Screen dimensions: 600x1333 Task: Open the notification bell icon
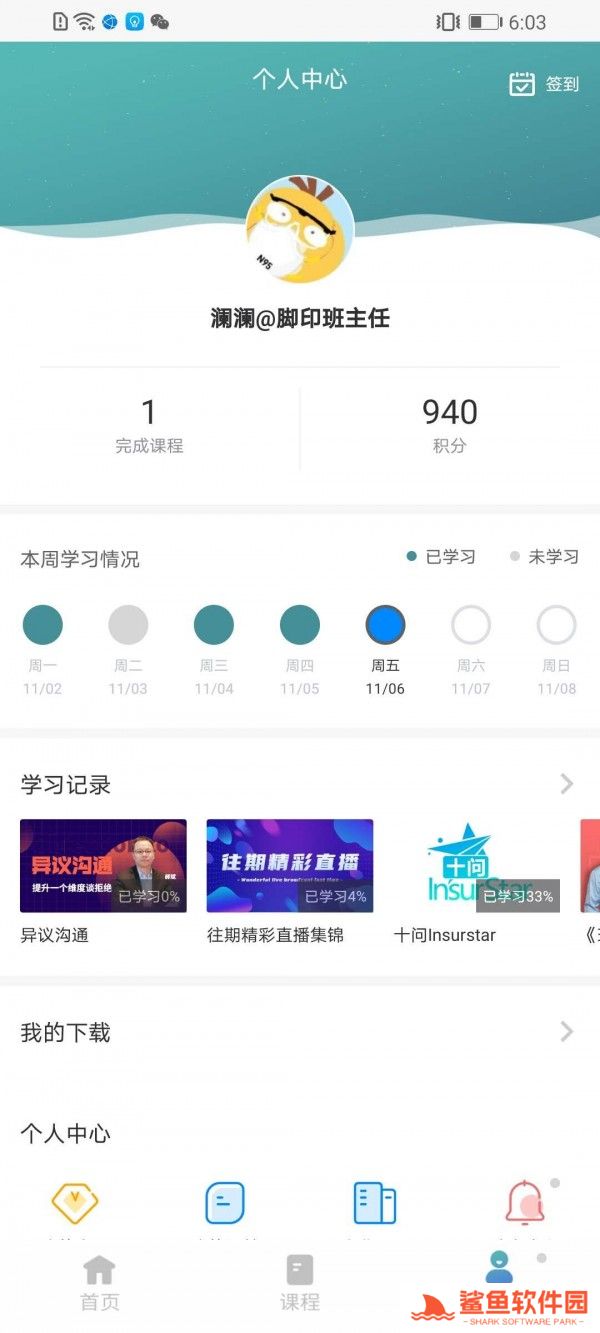click(x=525, y=1203)
